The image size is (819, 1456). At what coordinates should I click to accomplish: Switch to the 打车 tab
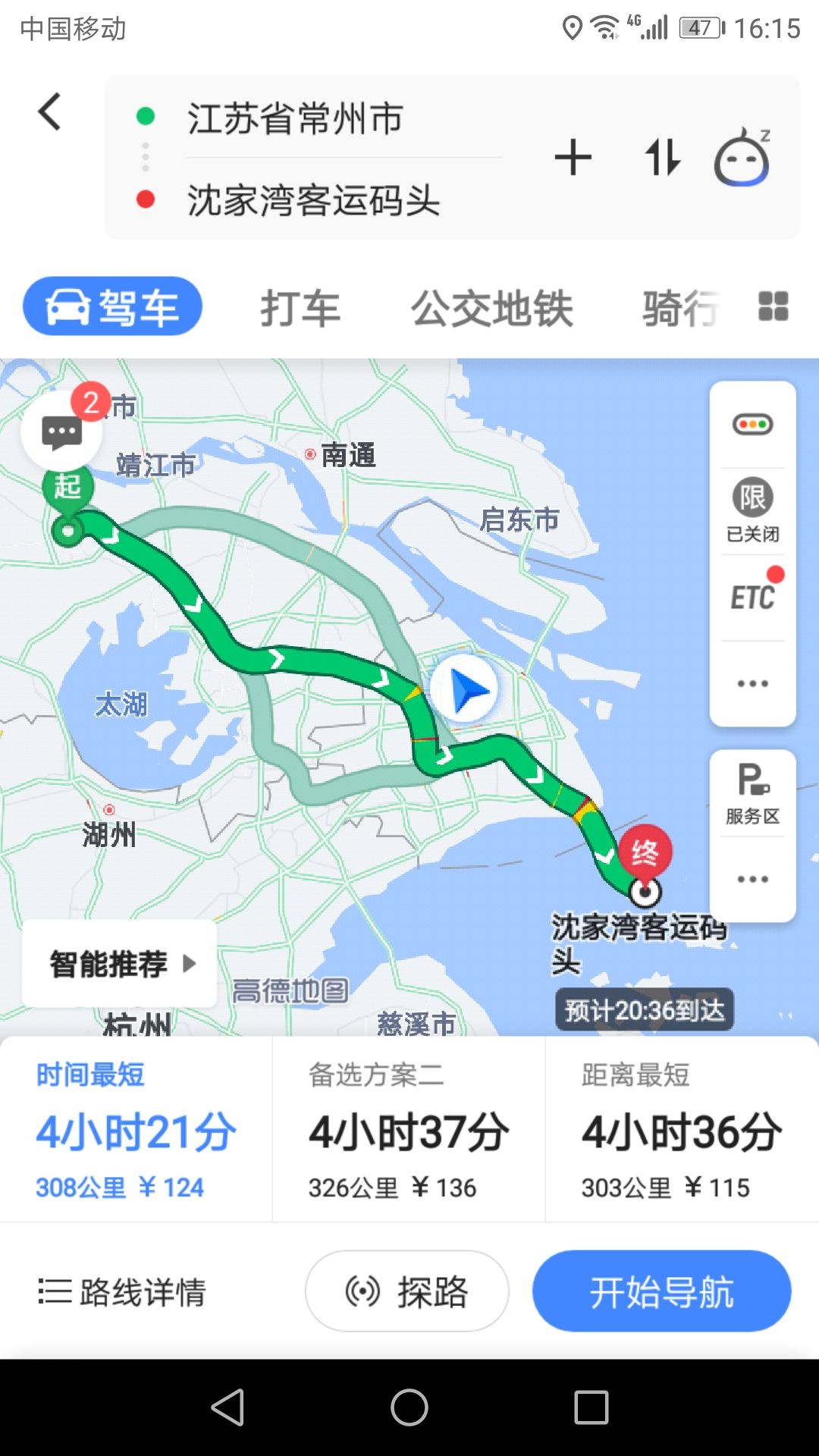(x=300, y=308)
